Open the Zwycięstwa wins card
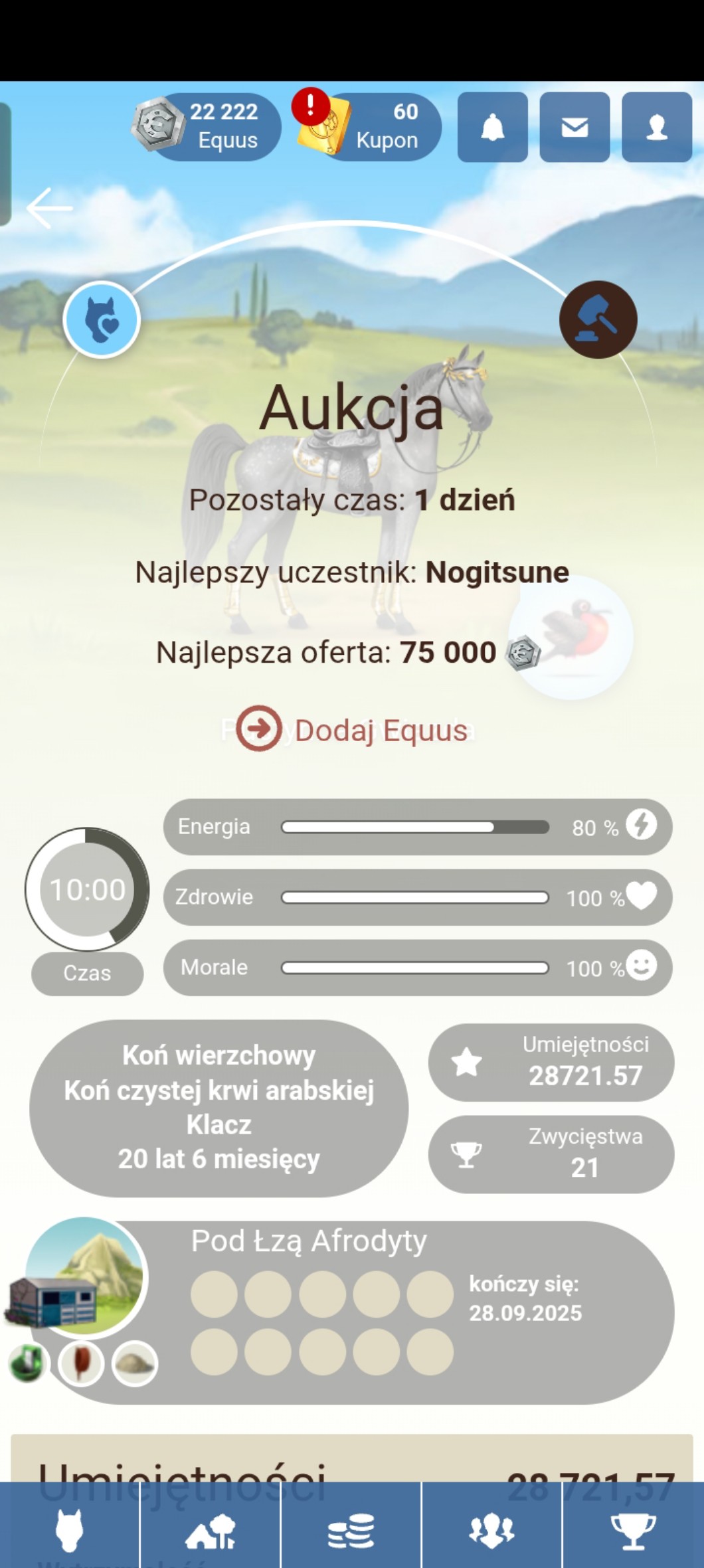The height and width of the screenshot is (1568, 704). click(551, 1154)
